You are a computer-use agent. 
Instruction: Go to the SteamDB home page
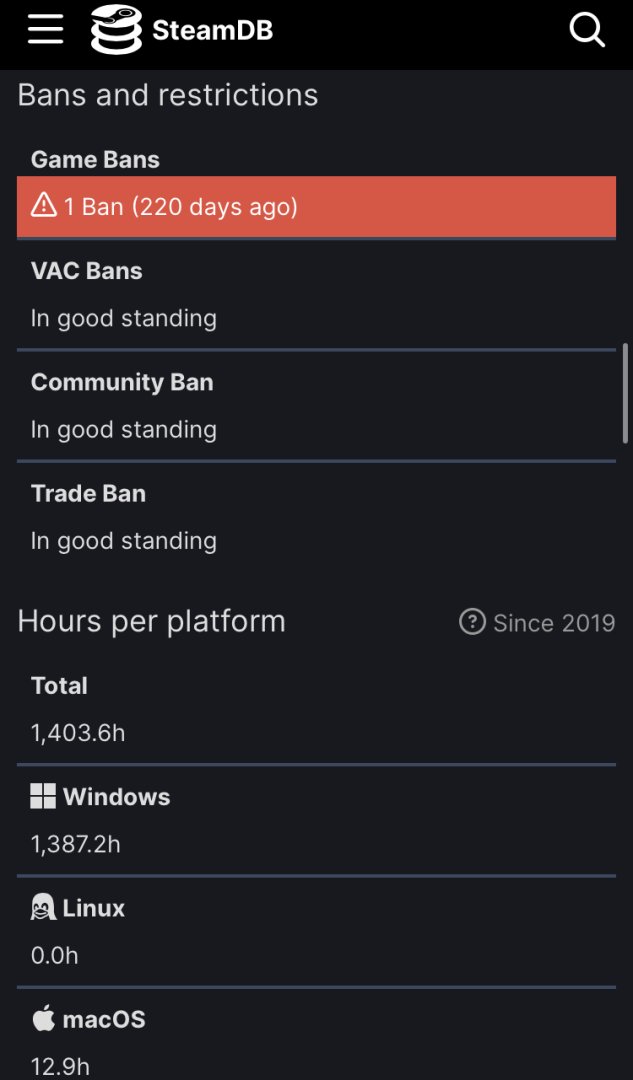click(x=182, y=30)
